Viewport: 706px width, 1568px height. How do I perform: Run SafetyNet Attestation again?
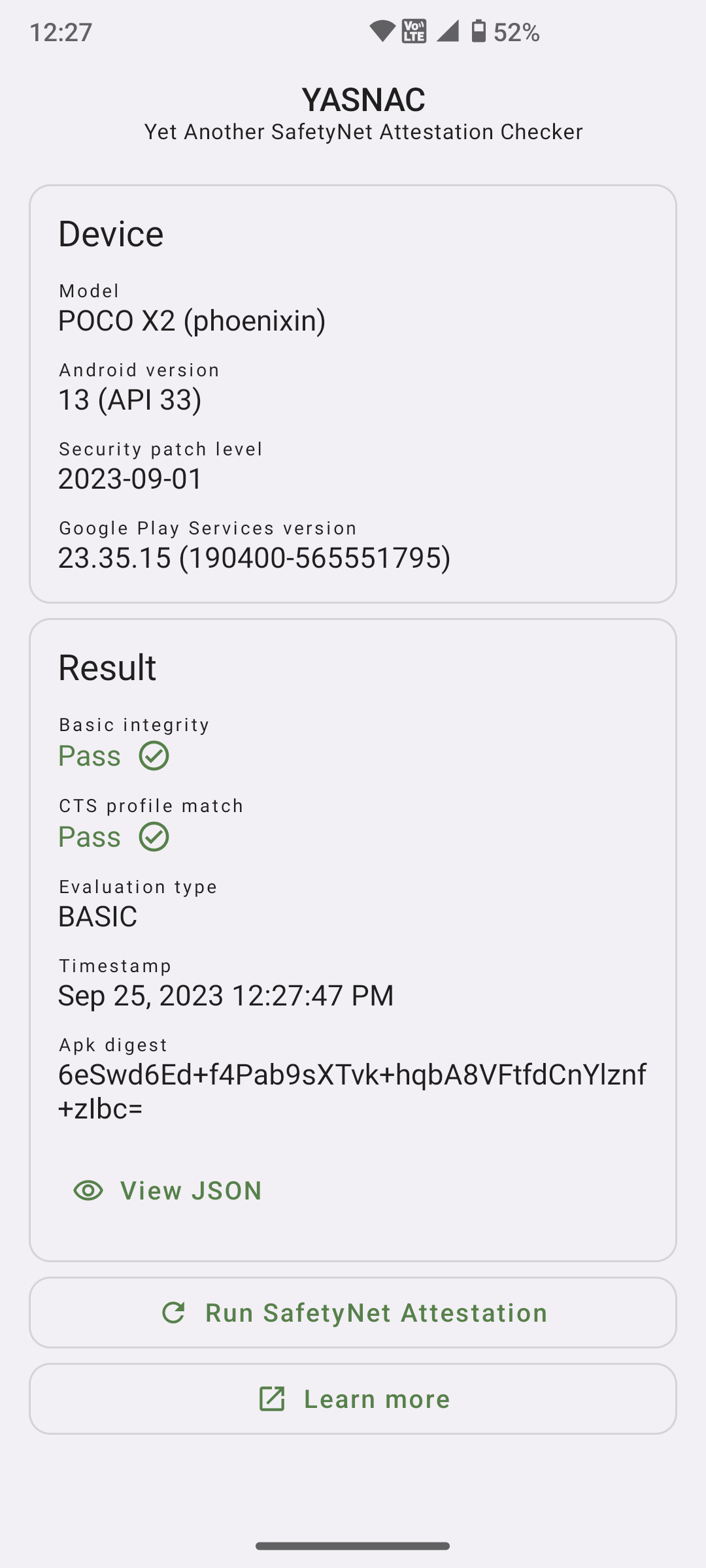coord(353,1313)
